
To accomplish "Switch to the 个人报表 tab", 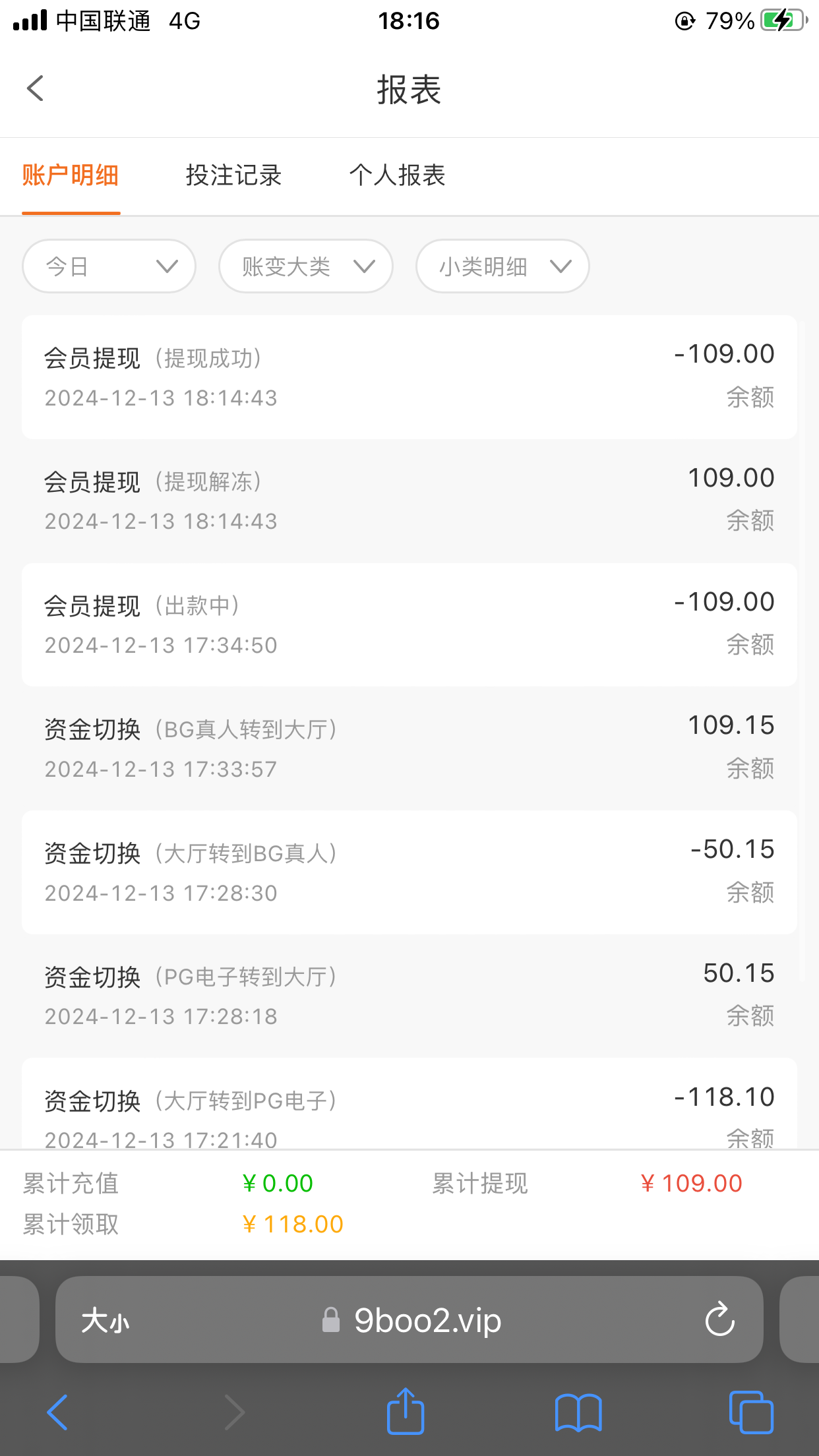I will point(397,175).
